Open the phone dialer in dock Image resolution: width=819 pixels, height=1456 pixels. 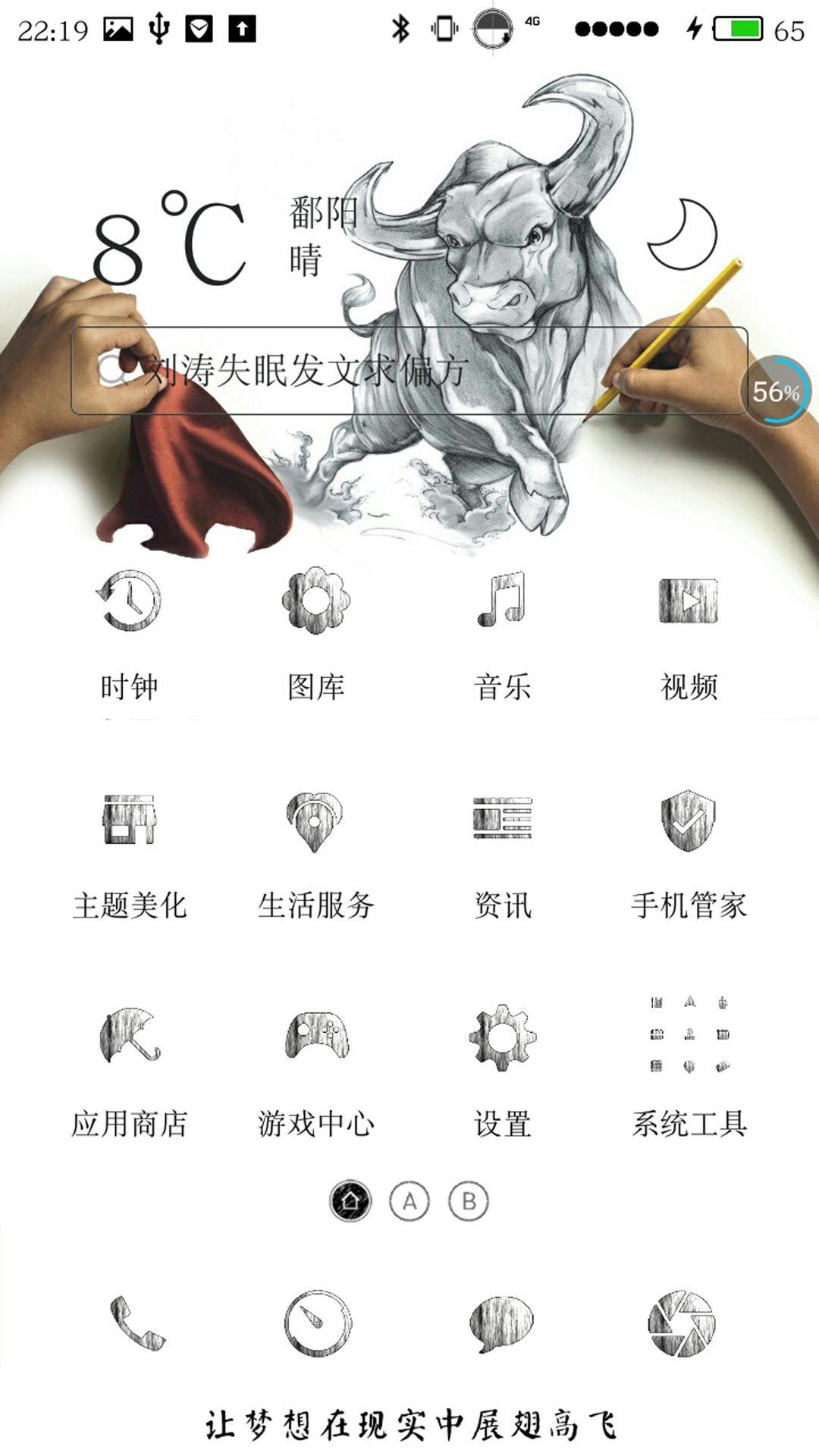click(136, 1323)
